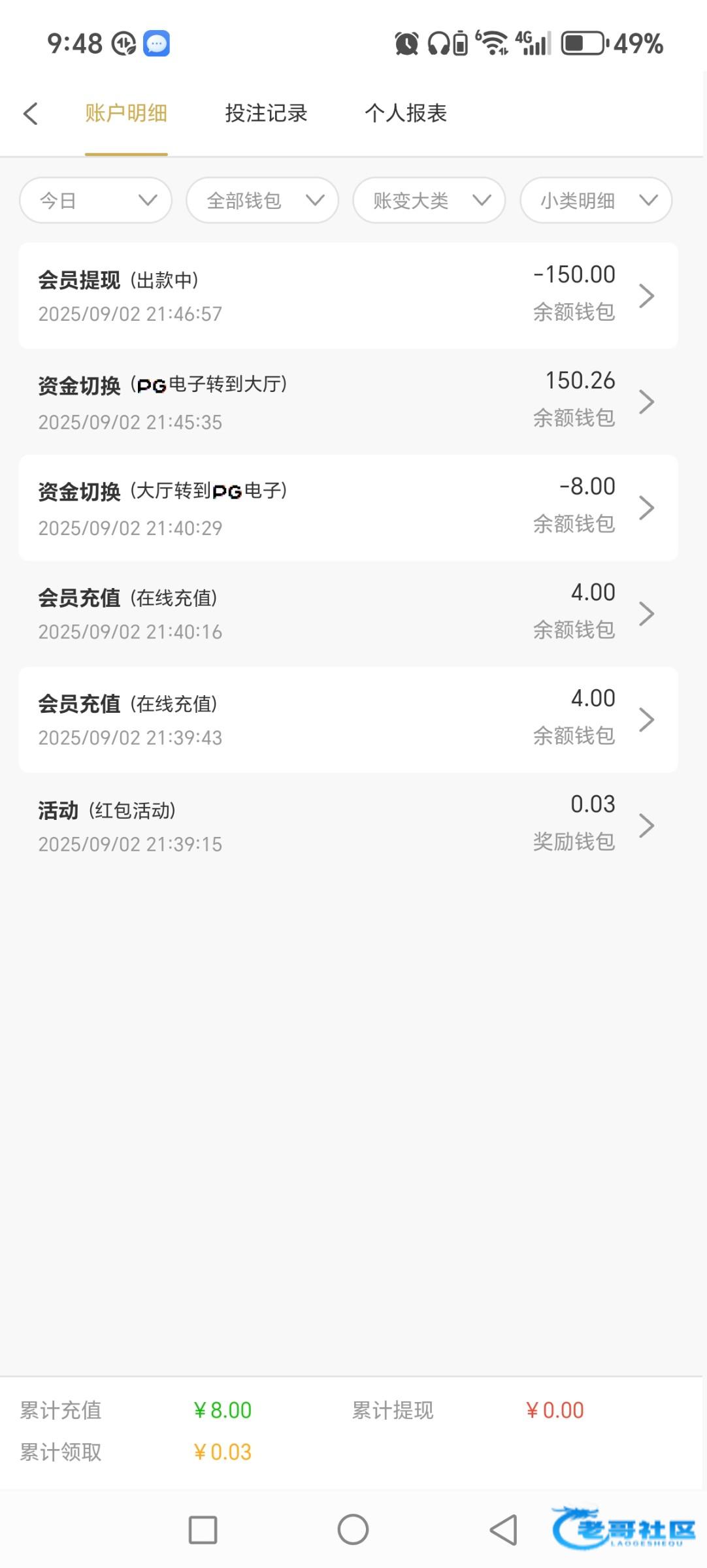
Task: Open the 大厅转到PG电子 -8.00 transfer record
Action: coord(348,508)
